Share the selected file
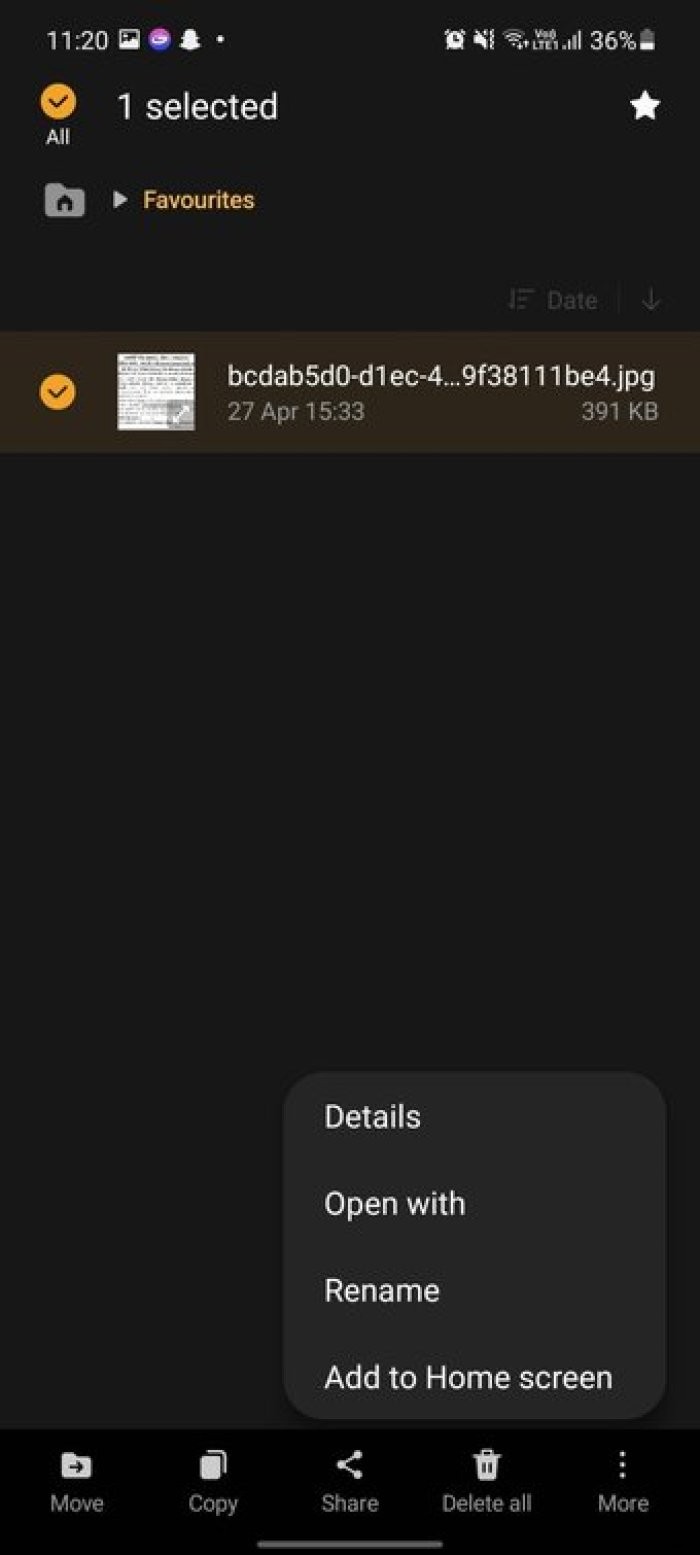The height and width of the screenshot is (1555, 700). pyautogui.click(x=350, y=1482)
